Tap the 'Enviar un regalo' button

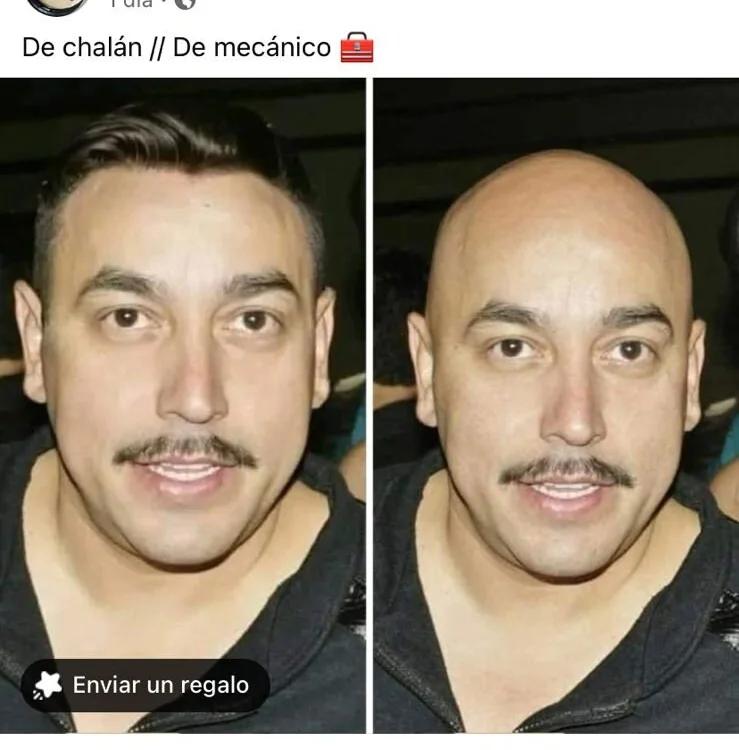146,685
